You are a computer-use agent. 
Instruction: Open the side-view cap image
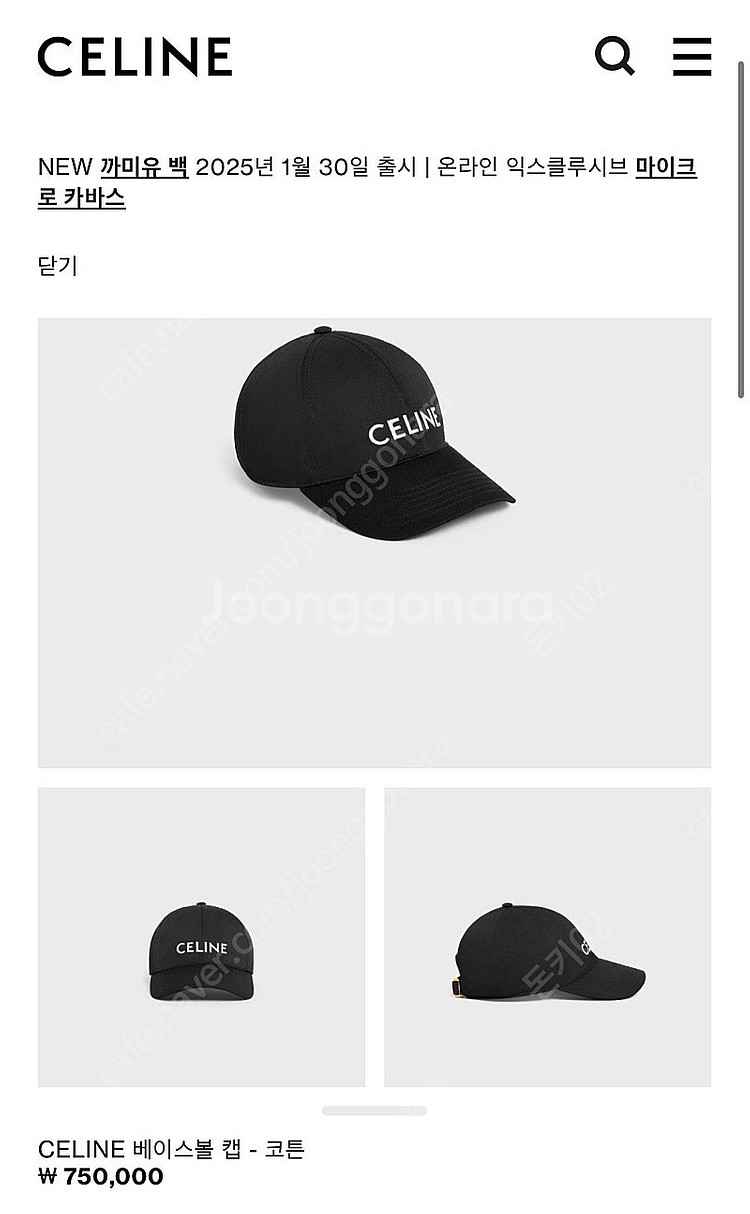[x=547, y=936]
